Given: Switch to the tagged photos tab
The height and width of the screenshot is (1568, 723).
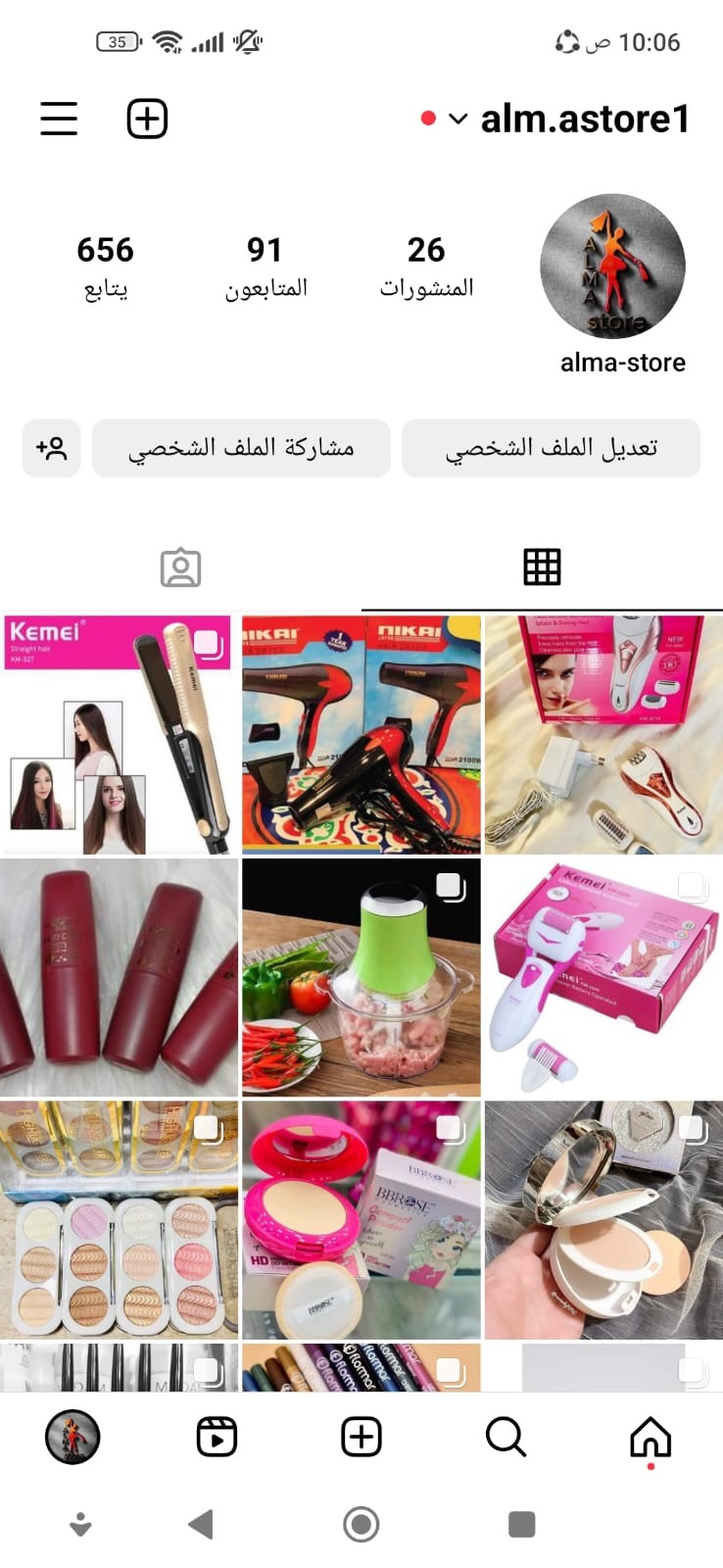Looking at the screenshot, I should (x=180, y=567).
